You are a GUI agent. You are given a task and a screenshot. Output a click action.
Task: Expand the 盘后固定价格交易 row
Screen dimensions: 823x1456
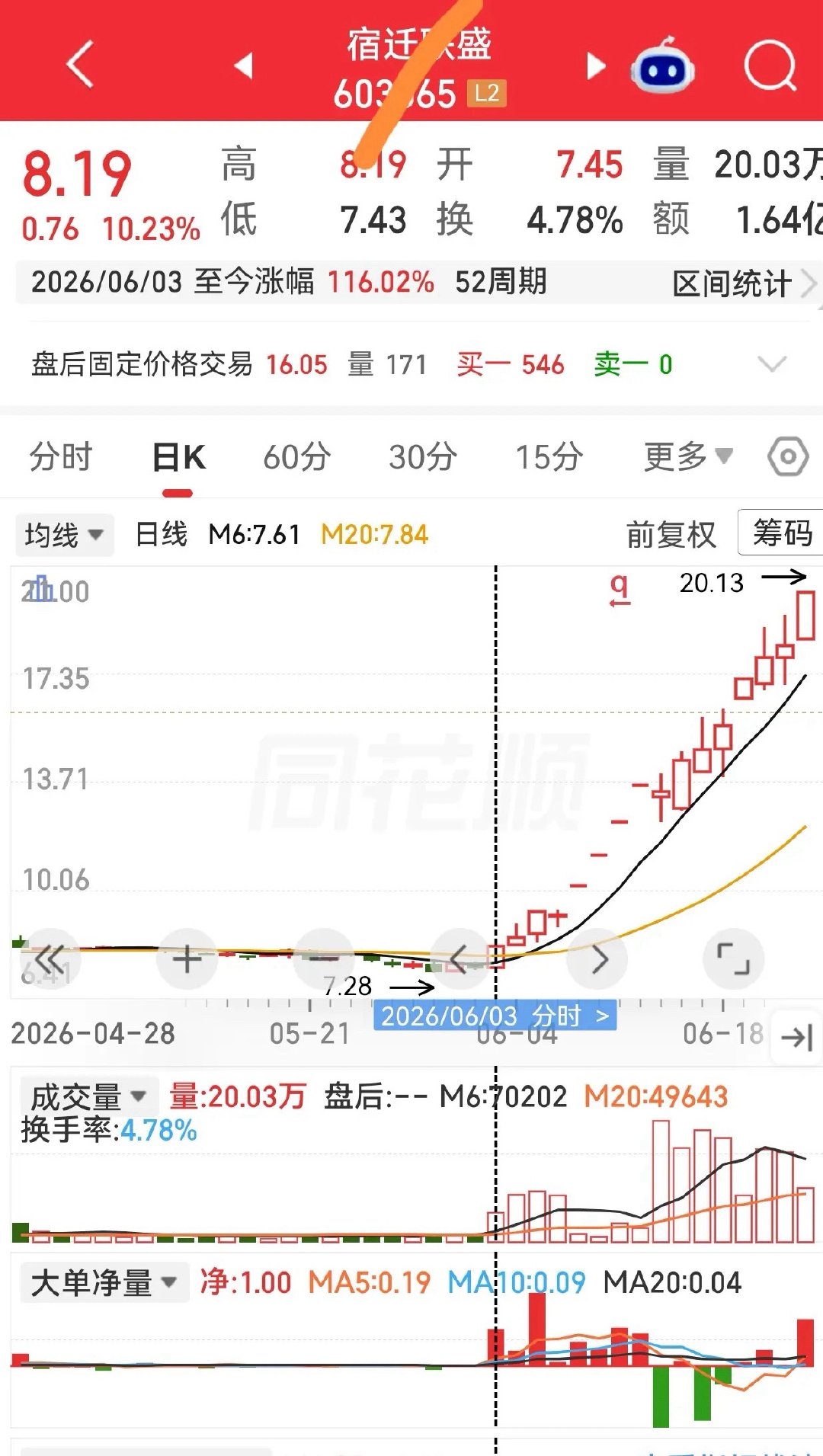tap(772, 364)
